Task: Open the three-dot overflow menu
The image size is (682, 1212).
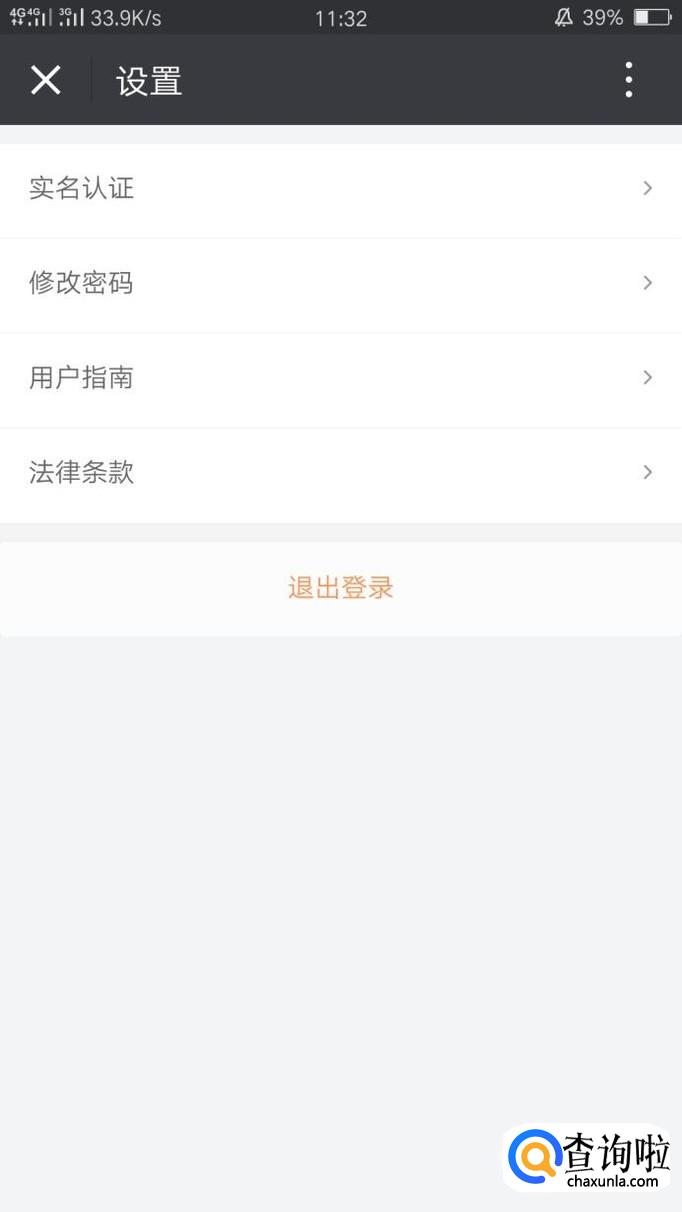Action: [x=629, y=80]
